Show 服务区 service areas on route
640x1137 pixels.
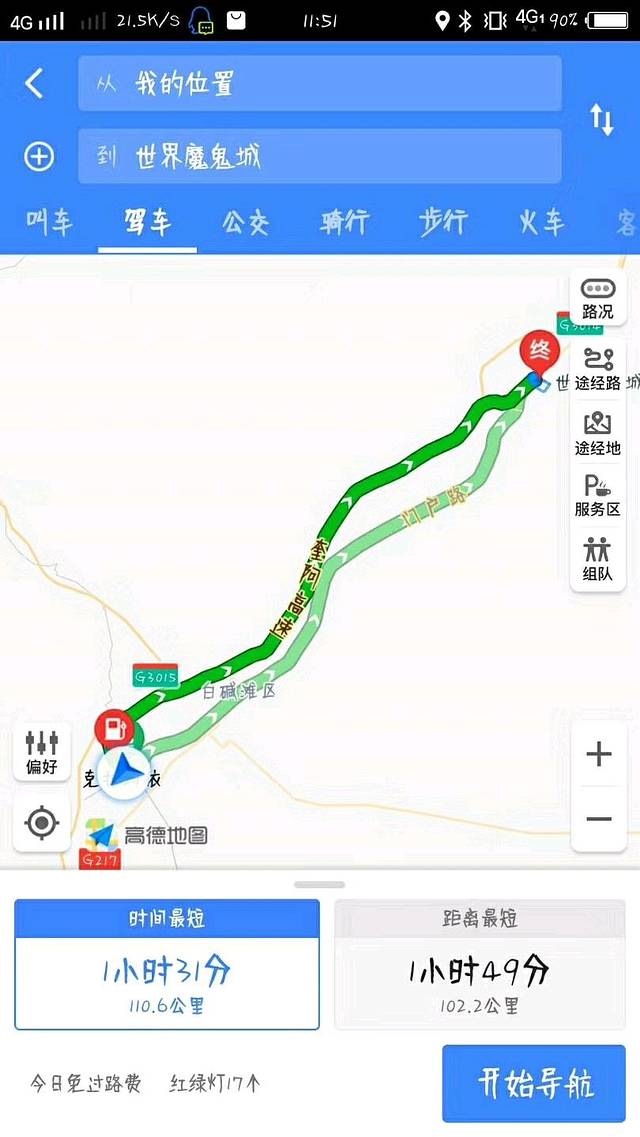[598, 496]
